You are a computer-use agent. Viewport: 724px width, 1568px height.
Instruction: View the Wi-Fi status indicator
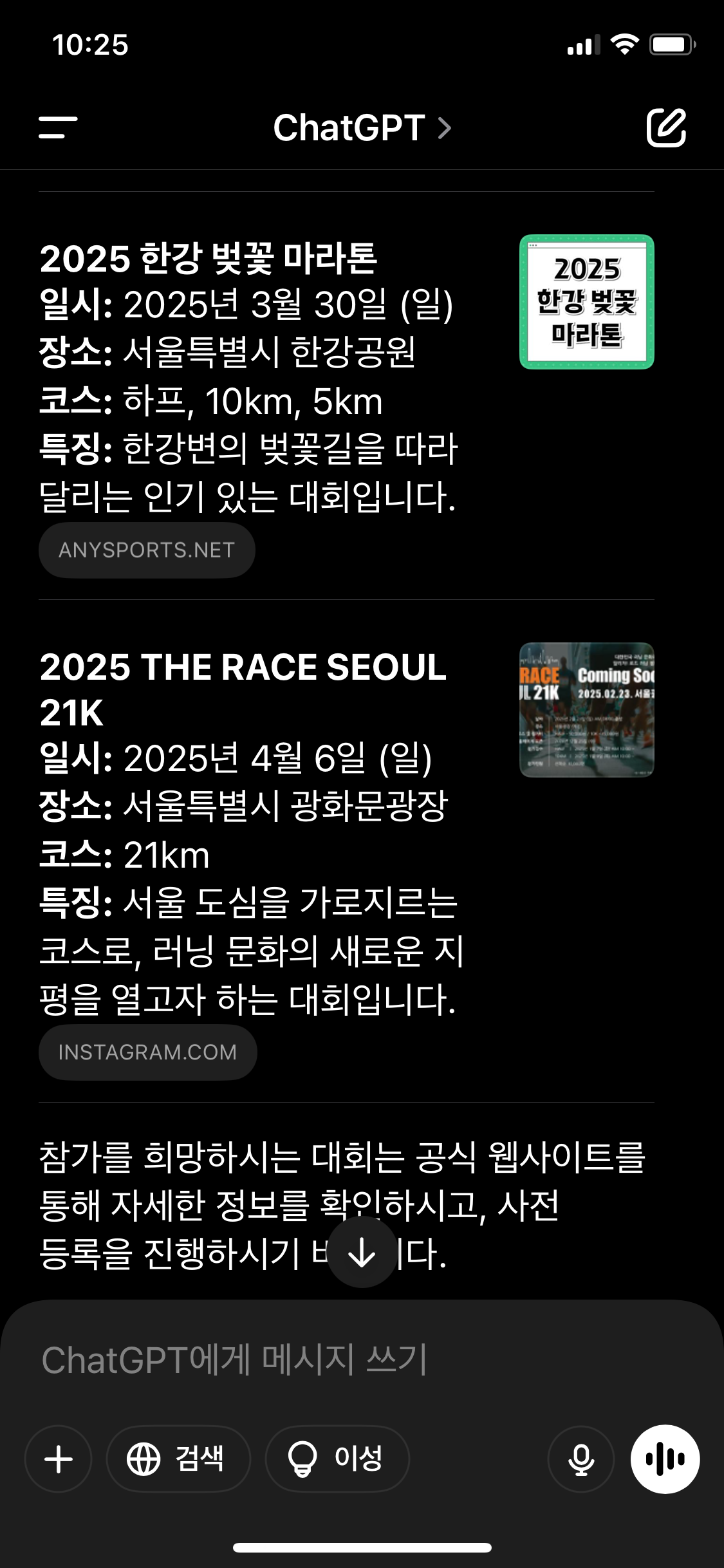click(x=625, y=44)
